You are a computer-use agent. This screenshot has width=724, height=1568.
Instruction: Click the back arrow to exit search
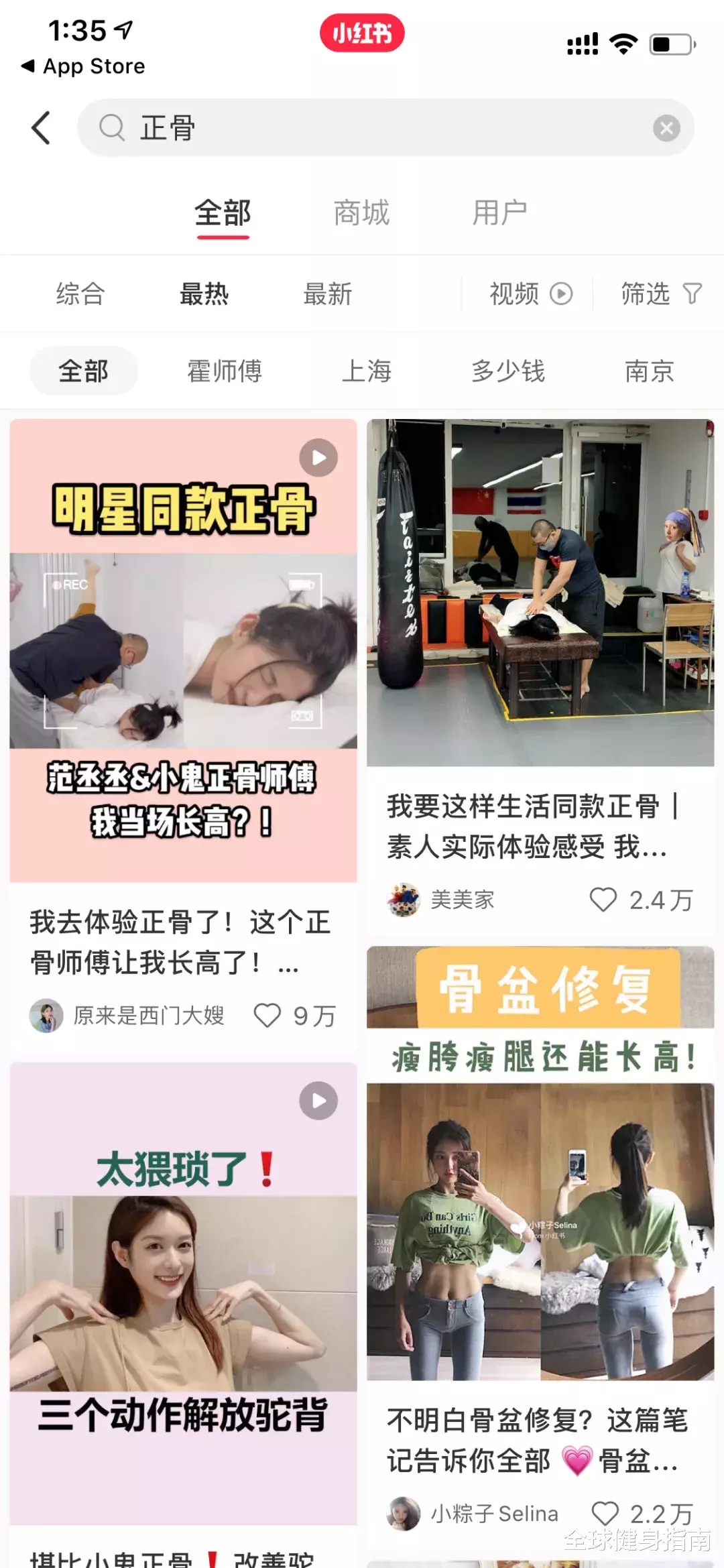point(42,127)
